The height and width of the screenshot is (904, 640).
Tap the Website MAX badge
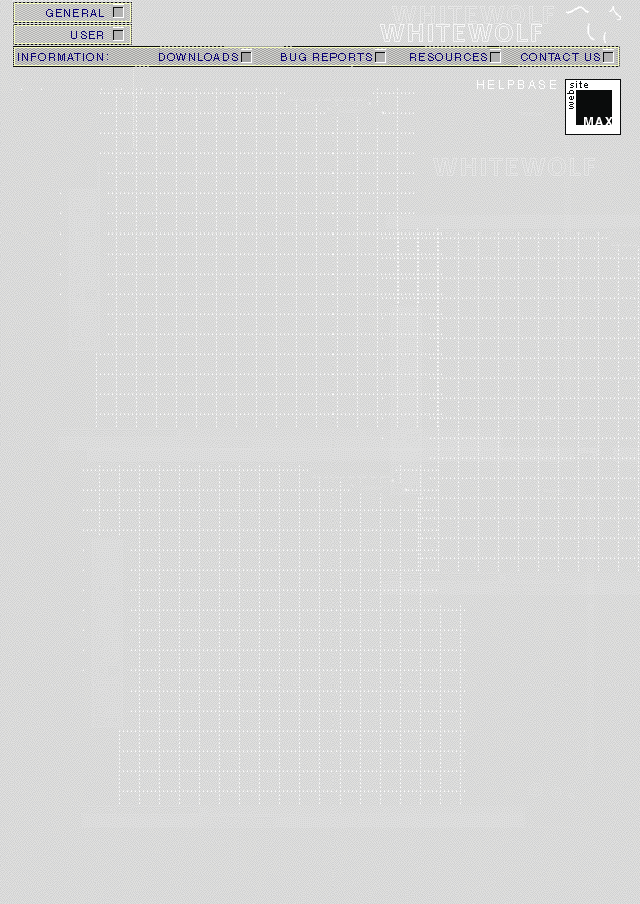tap(592, 107)
